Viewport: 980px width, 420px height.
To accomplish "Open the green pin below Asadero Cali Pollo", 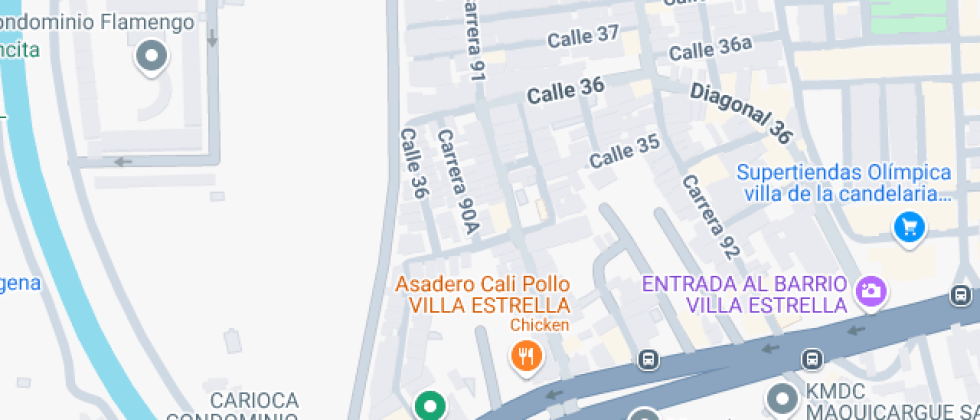I will (x=430, y=406).
